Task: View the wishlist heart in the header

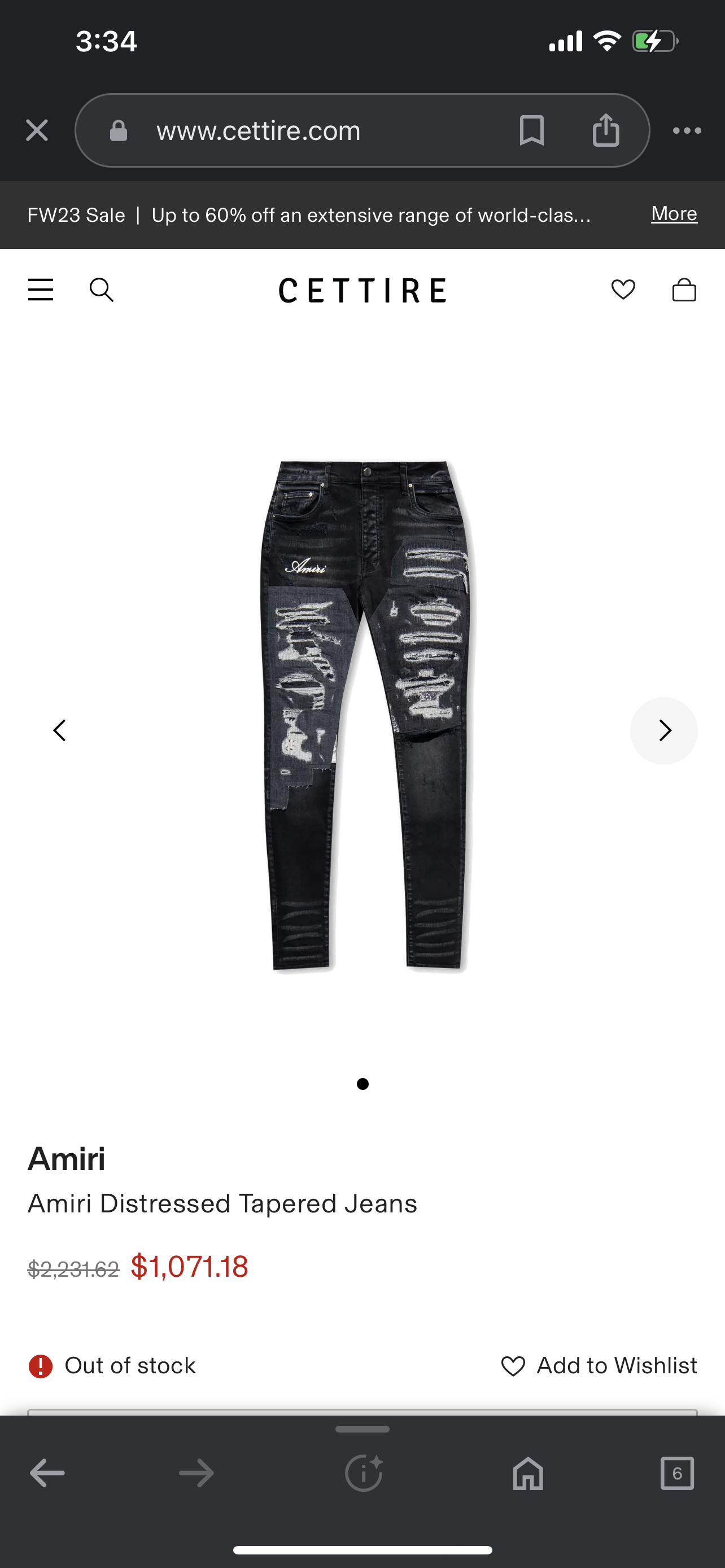Action: (623, 290)
